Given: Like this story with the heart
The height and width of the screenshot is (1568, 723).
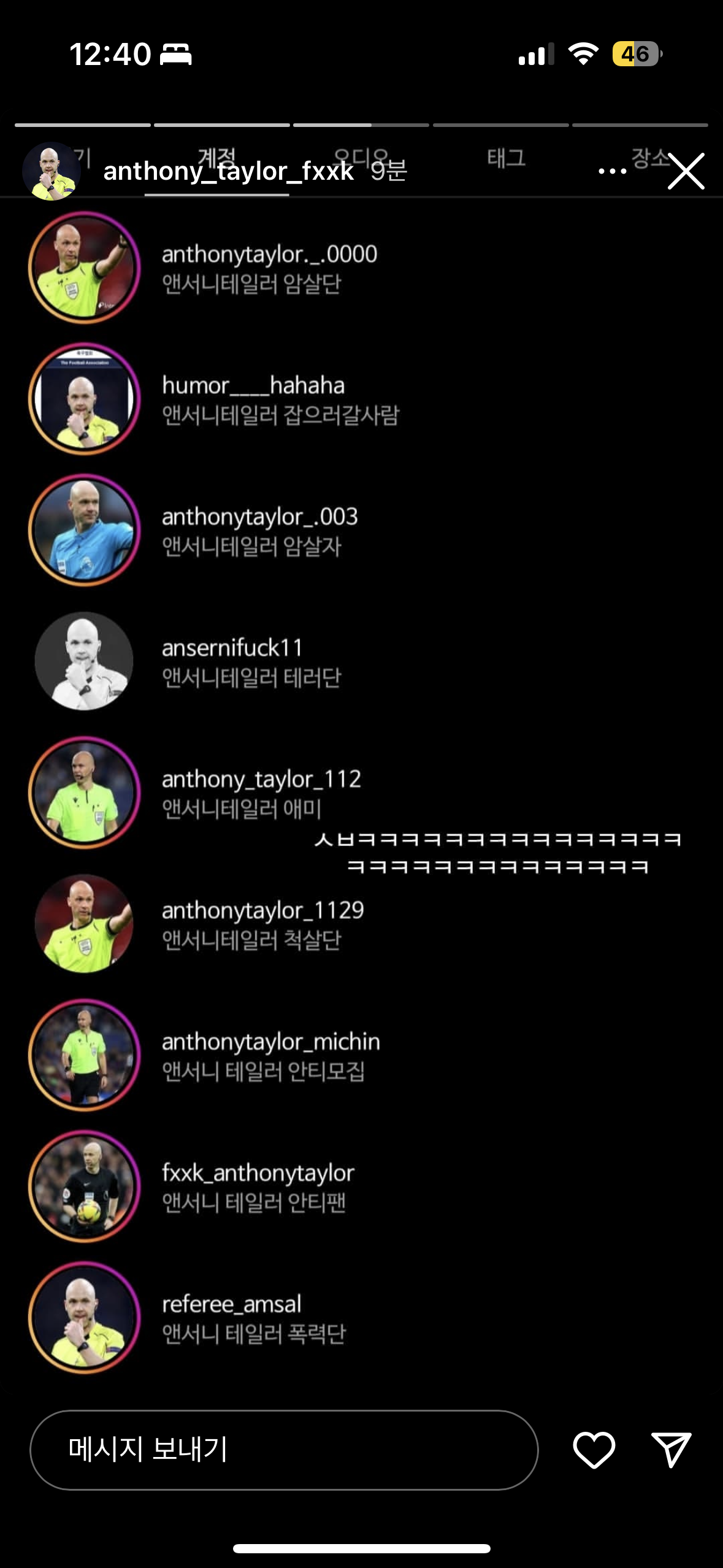Looking at the screenshot, I should click(x=594, y=1450).
